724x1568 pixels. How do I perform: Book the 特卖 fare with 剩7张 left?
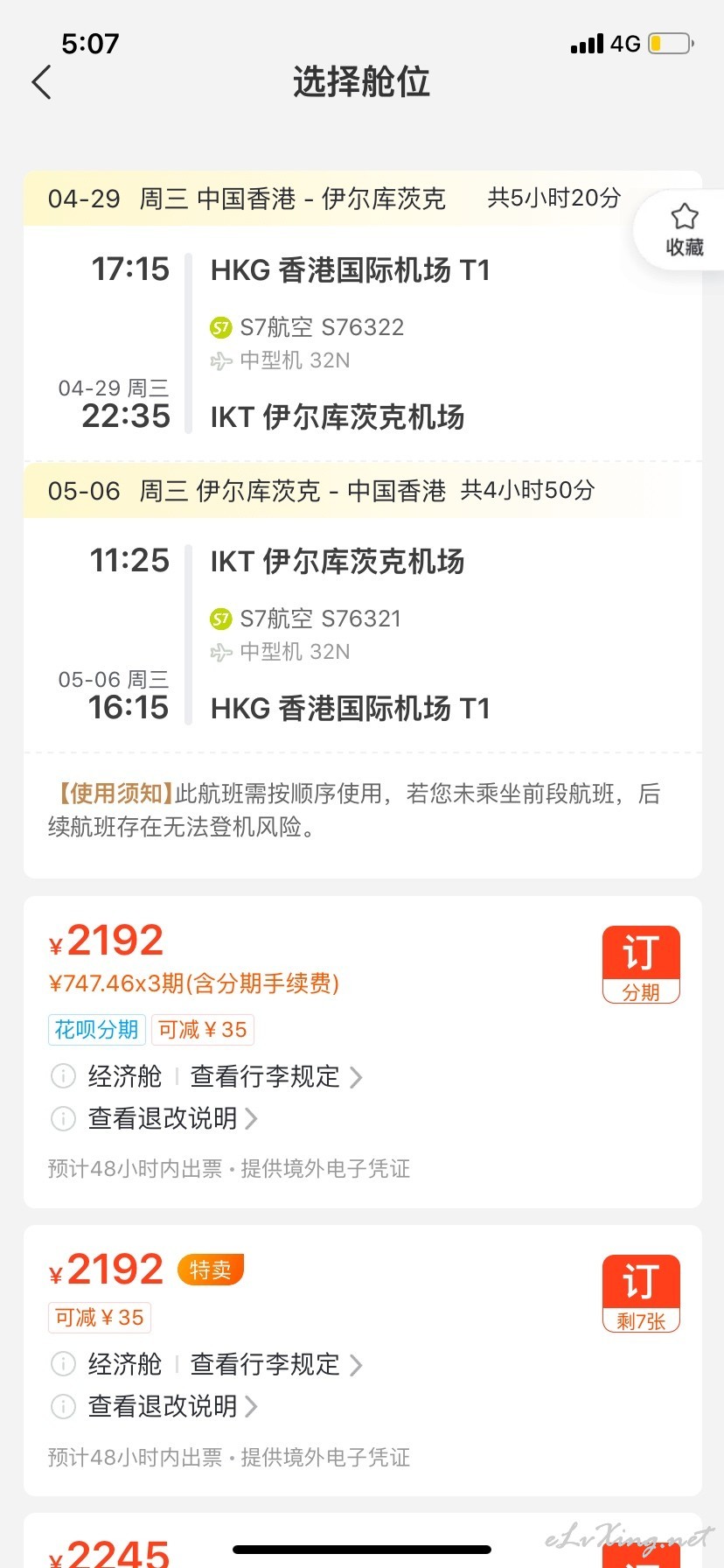click(641, 1293)
